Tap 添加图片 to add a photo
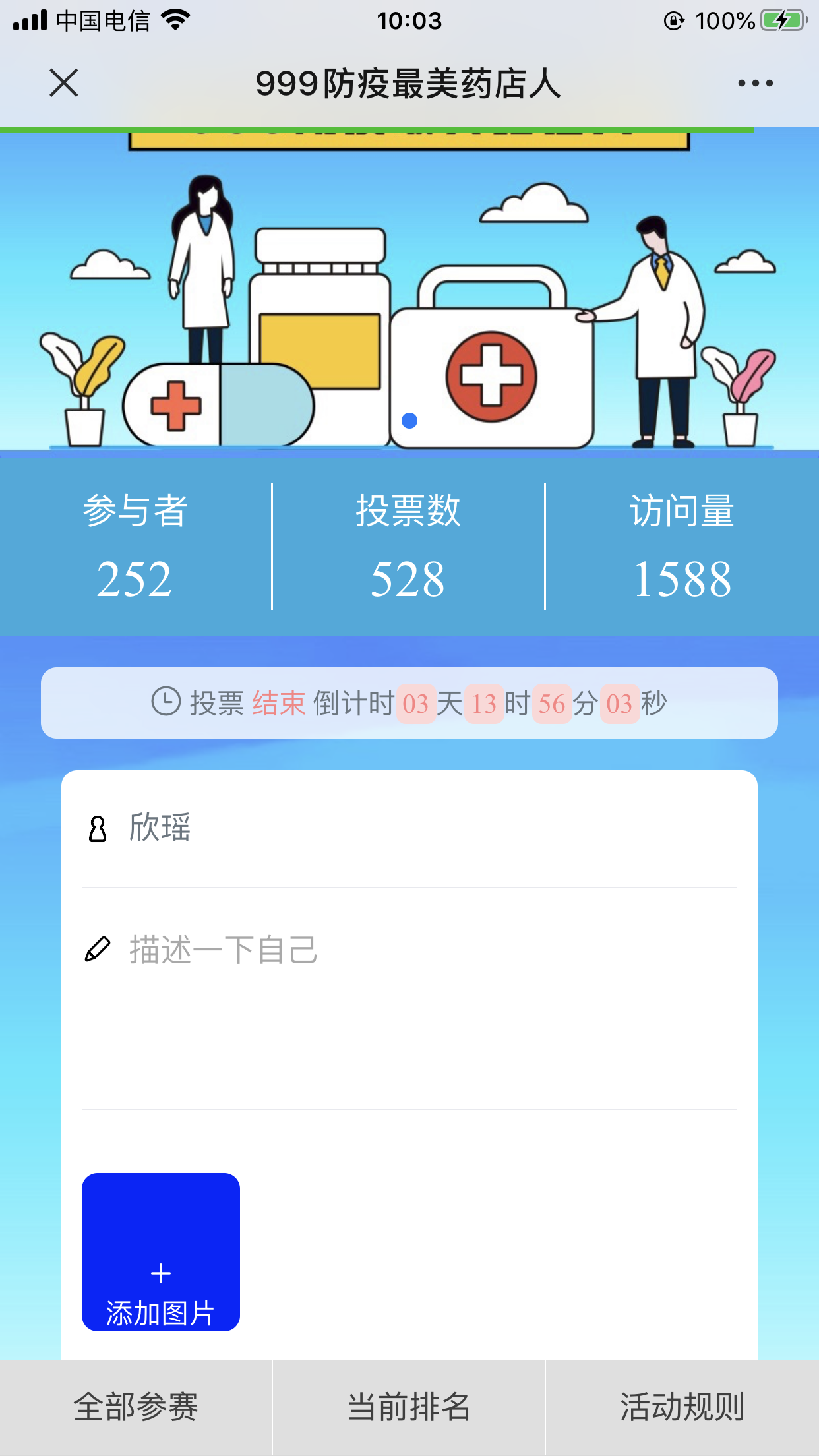Image resolution: width=819 pixels, height=1456 pixels. point(161,1252)
